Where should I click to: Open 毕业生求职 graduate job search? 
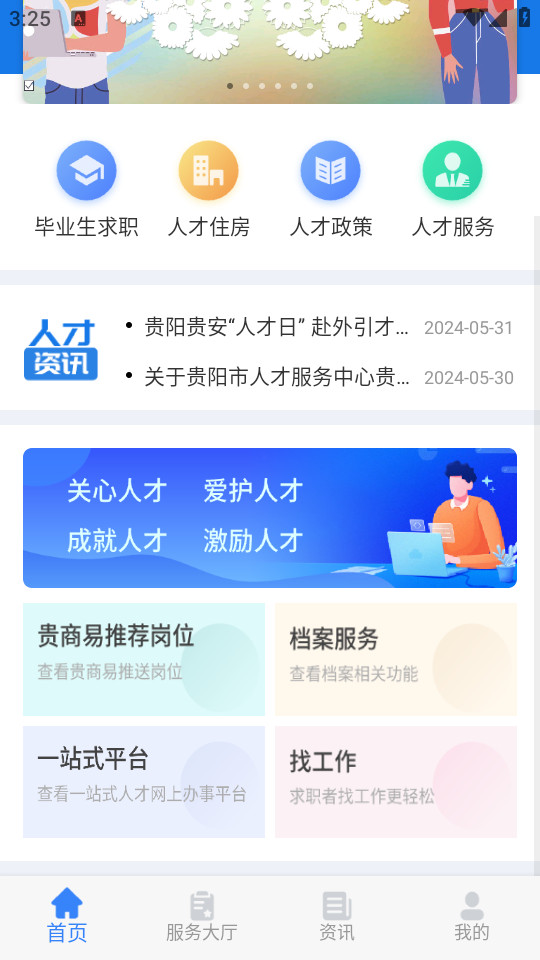tap(86, 190)
